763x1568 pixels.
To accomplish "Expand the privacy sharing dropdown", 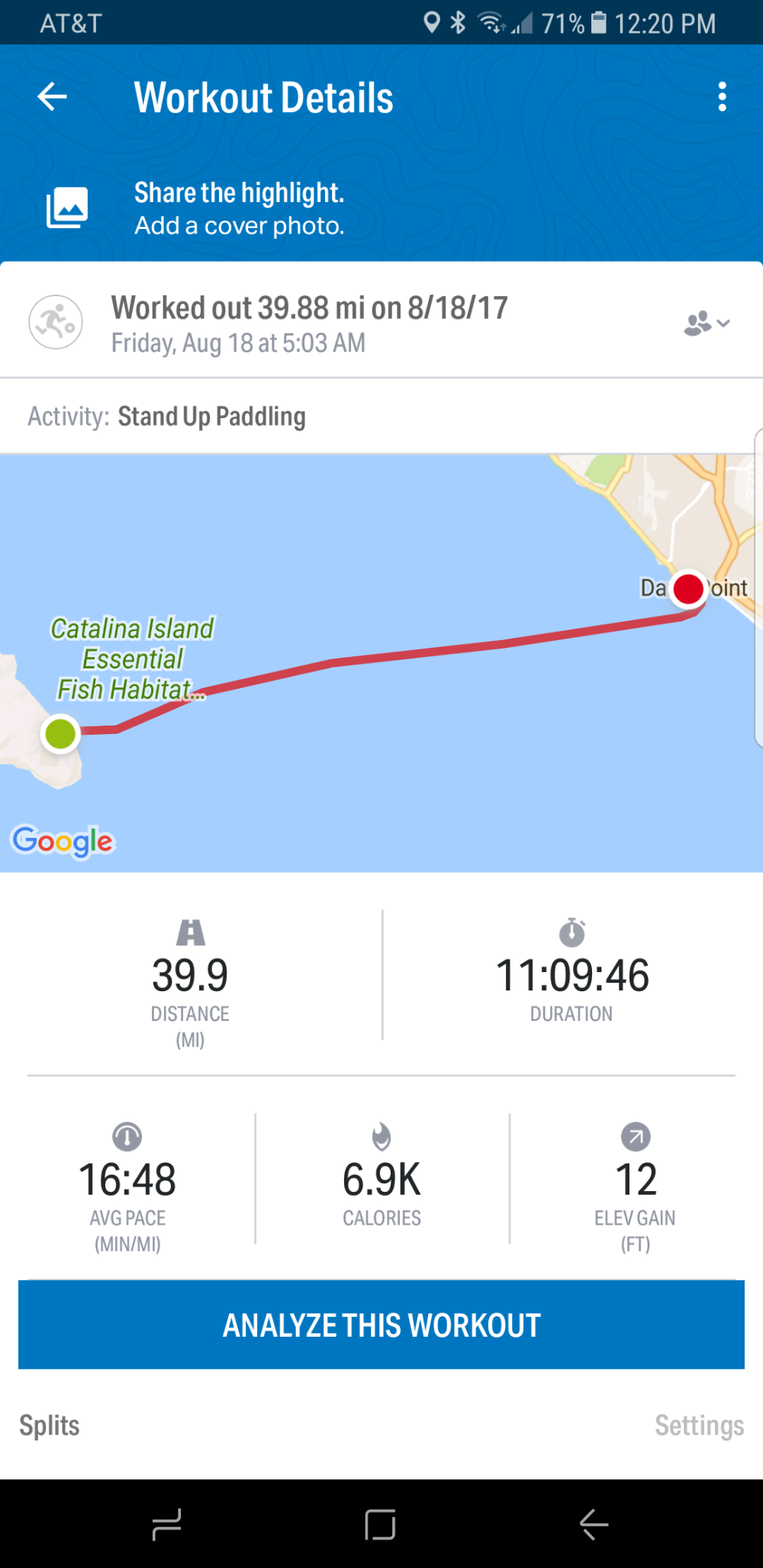I will click(707, 324).
